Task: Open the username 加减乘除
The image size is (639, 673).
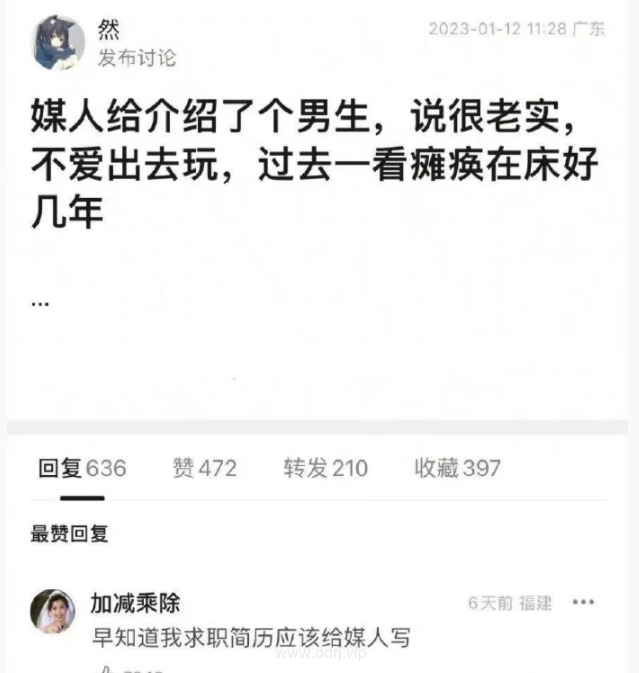Action: 135,603
